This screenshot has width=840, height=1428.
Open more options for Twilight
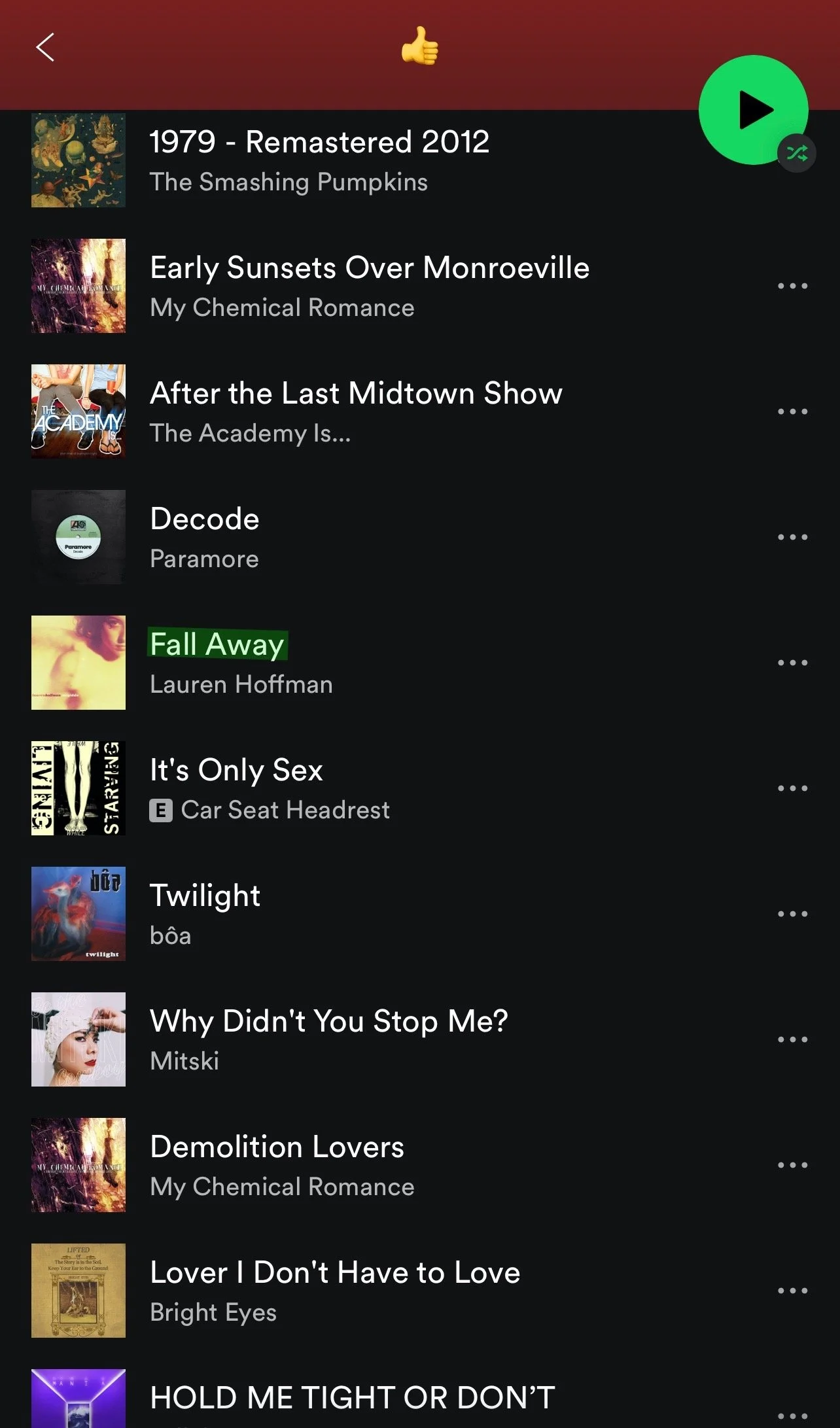coord(792,914)
